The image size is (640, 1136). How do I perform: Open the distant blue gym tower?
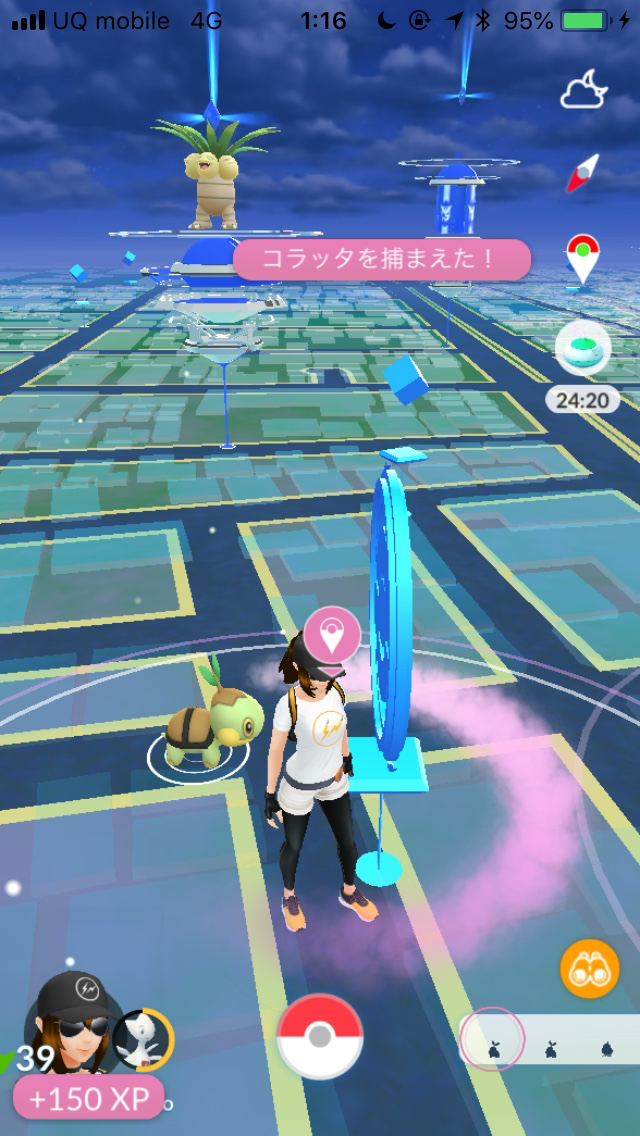click(458, 196)
